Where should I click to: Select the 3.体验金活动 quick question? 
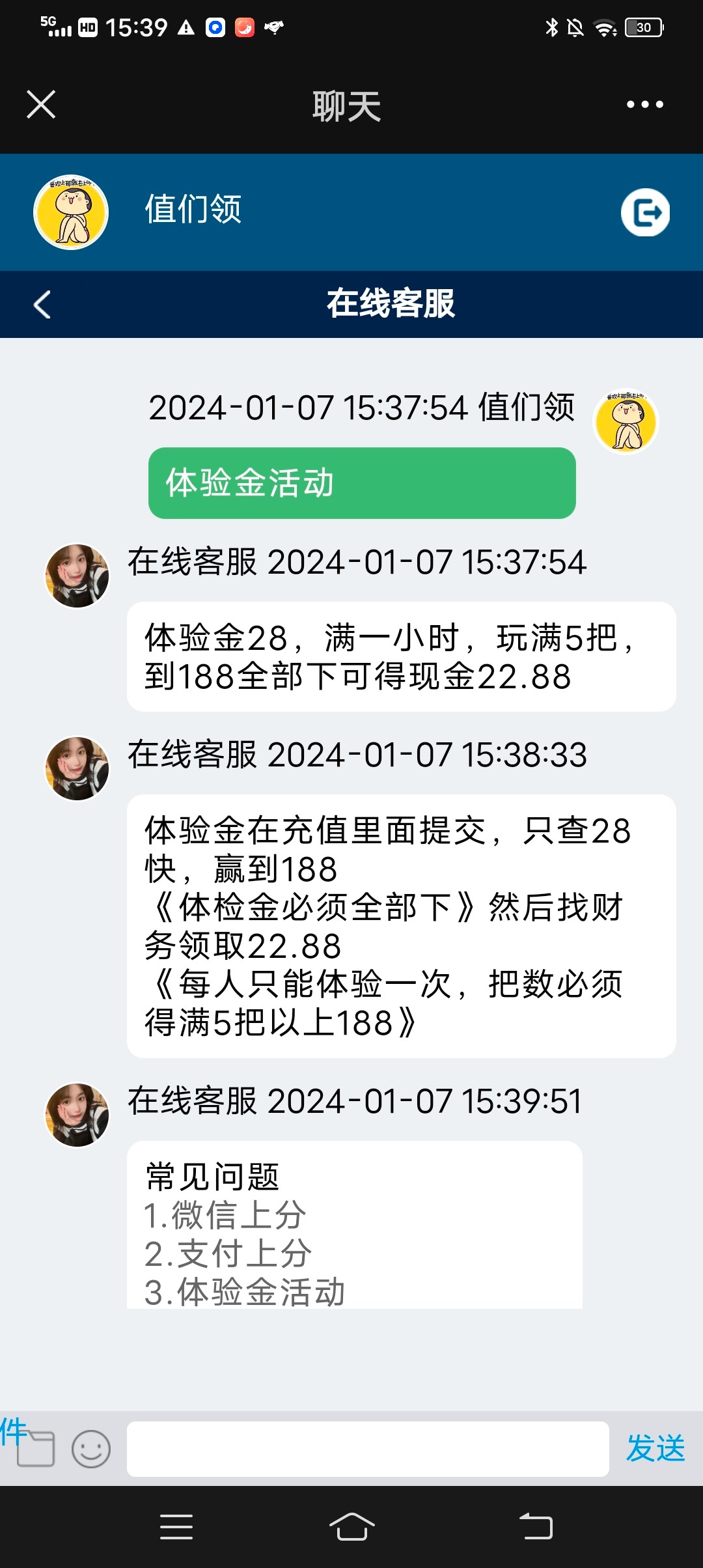tap(245, 1292)
